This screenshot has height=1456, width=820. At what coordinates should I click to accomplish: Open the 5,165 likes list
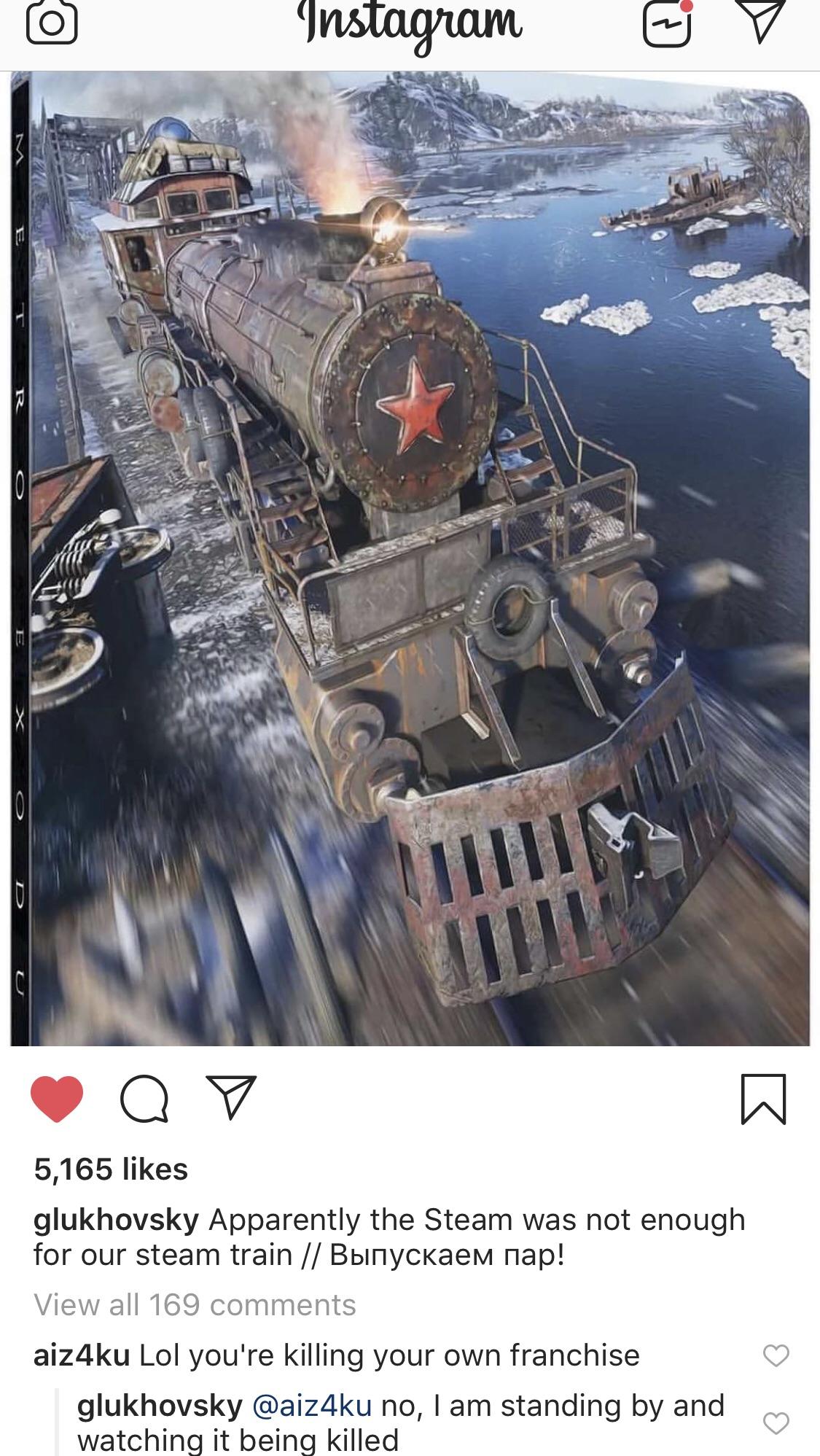pos(111,1169)
